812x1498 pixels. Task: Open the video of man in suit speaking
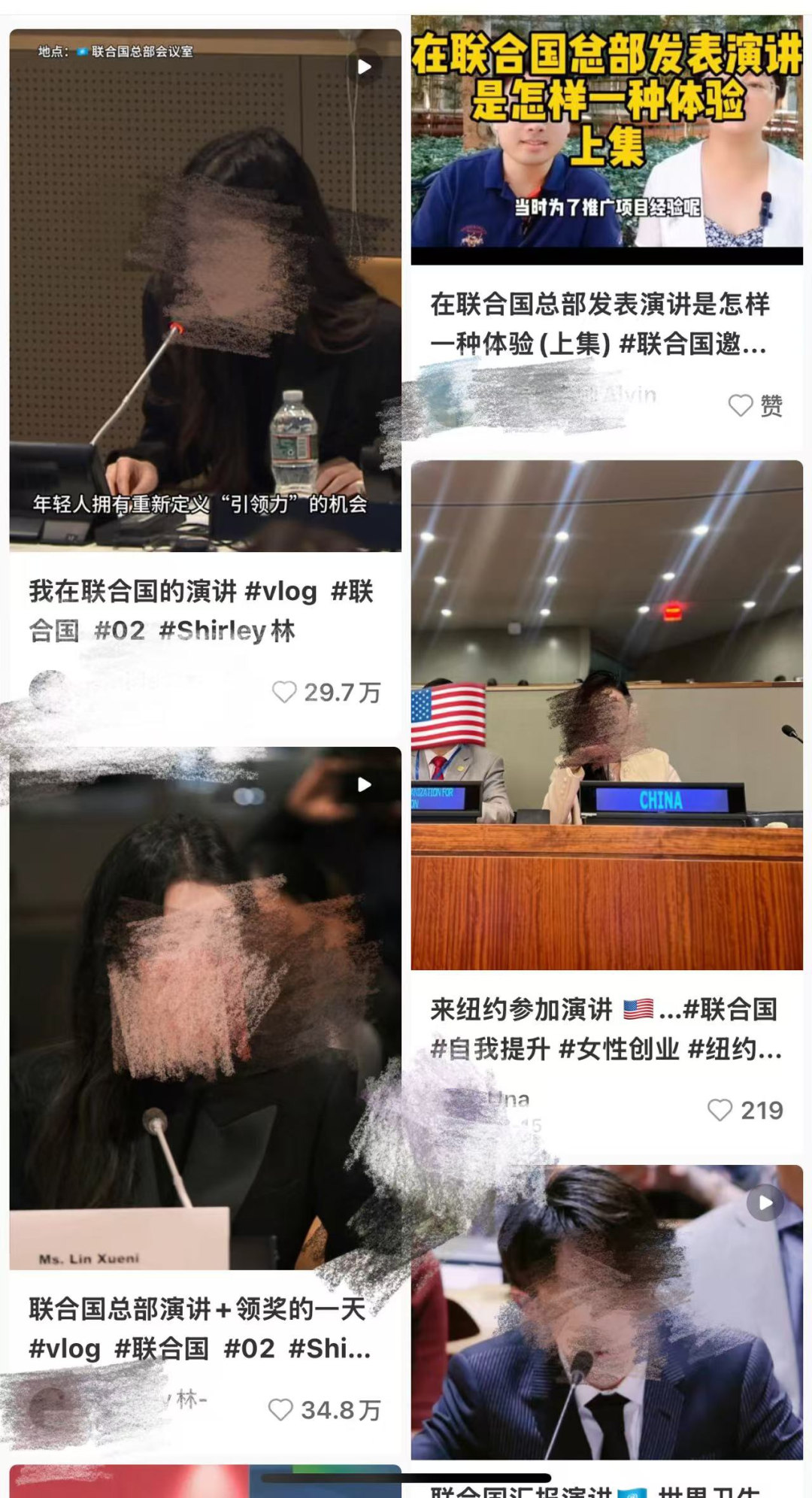607,1312
